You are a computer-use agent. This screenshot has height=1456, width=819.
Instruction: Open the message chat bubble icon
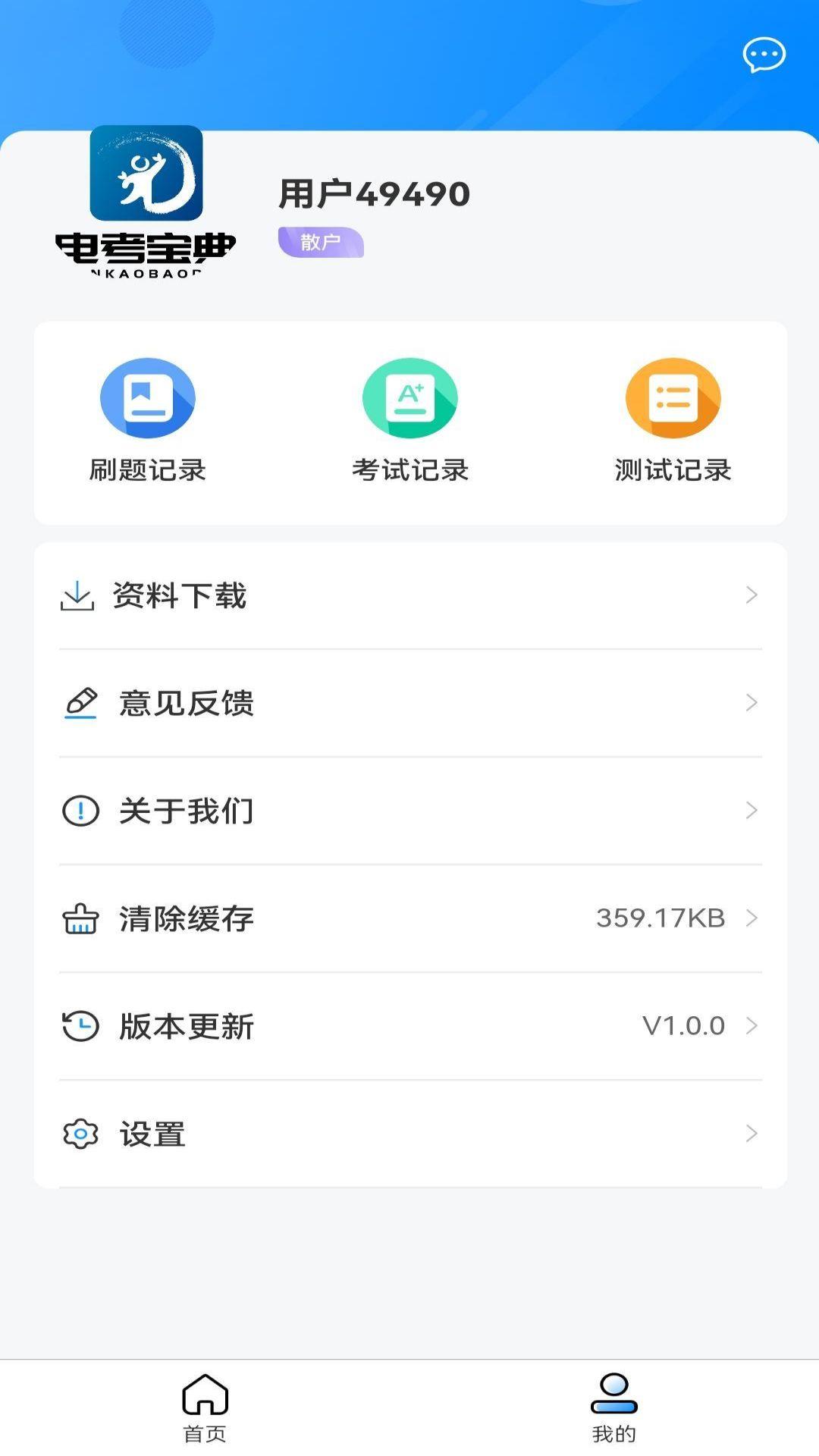point(764,55)
